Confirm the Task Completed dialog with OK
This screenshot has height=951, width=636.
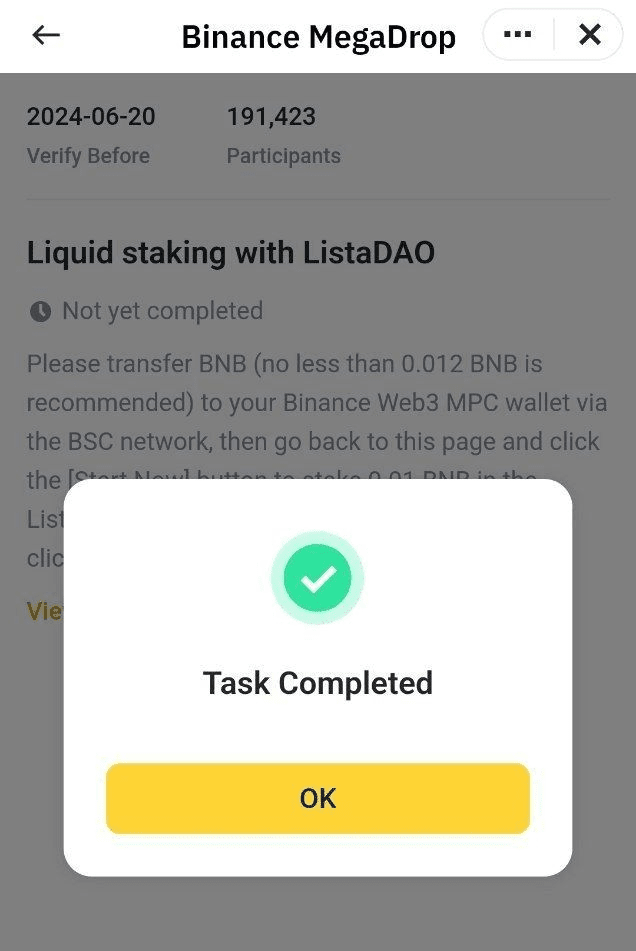click(x=317, y=798)
